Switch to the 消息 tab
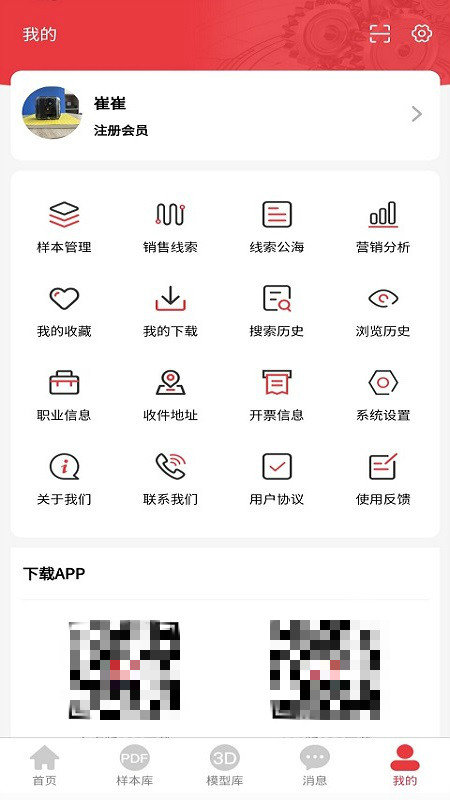 [x=314, y=766]
